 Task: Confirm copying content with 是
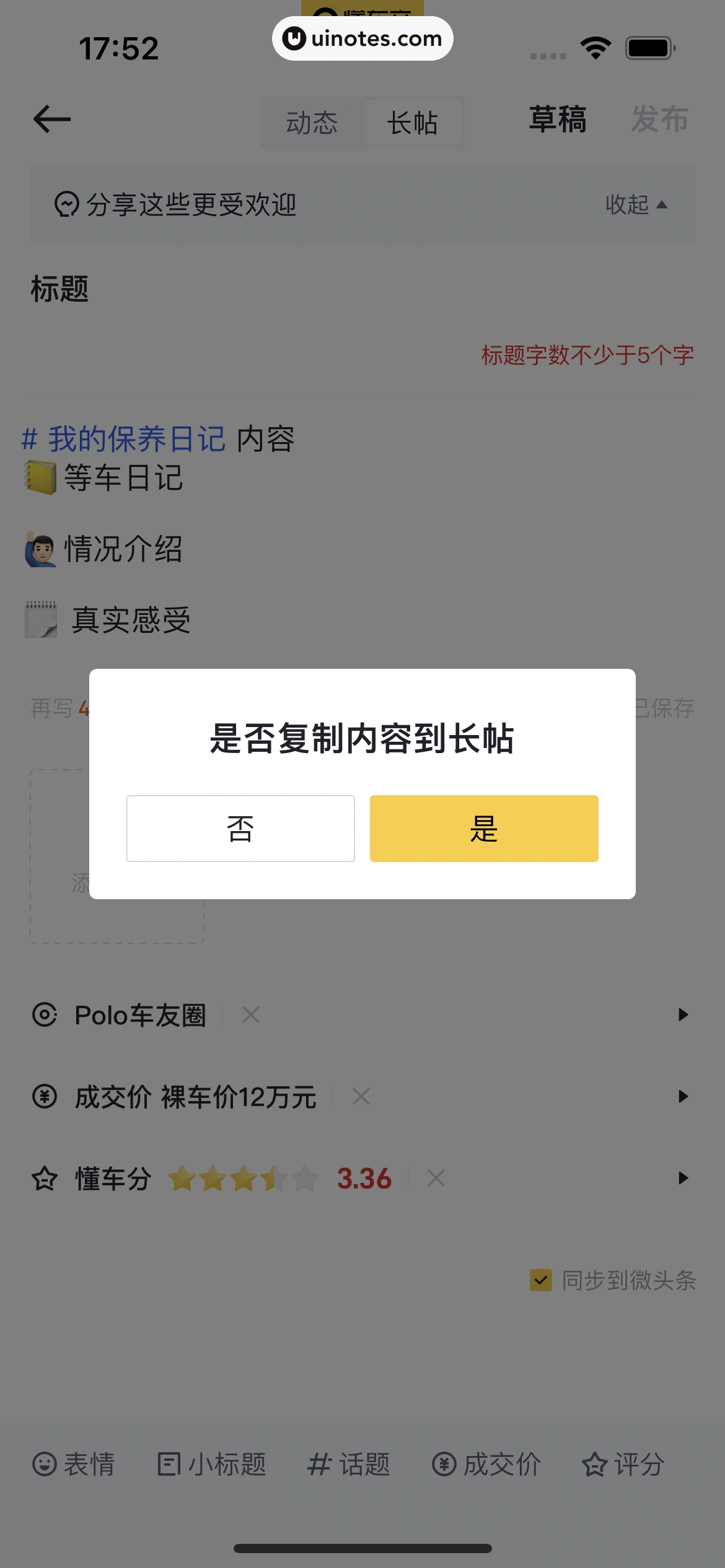[x=484, y=829]
